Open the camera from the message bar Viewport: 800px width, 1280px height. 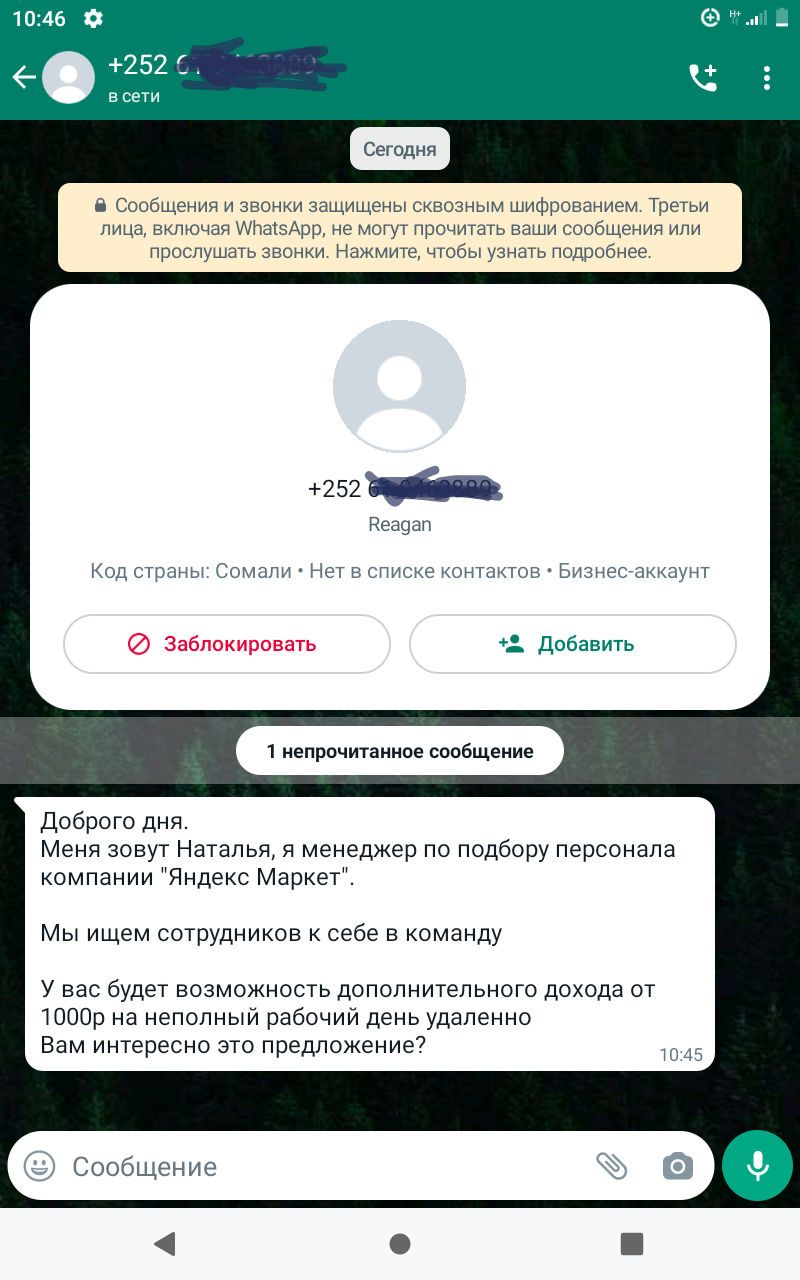[x=677, y=1166]
